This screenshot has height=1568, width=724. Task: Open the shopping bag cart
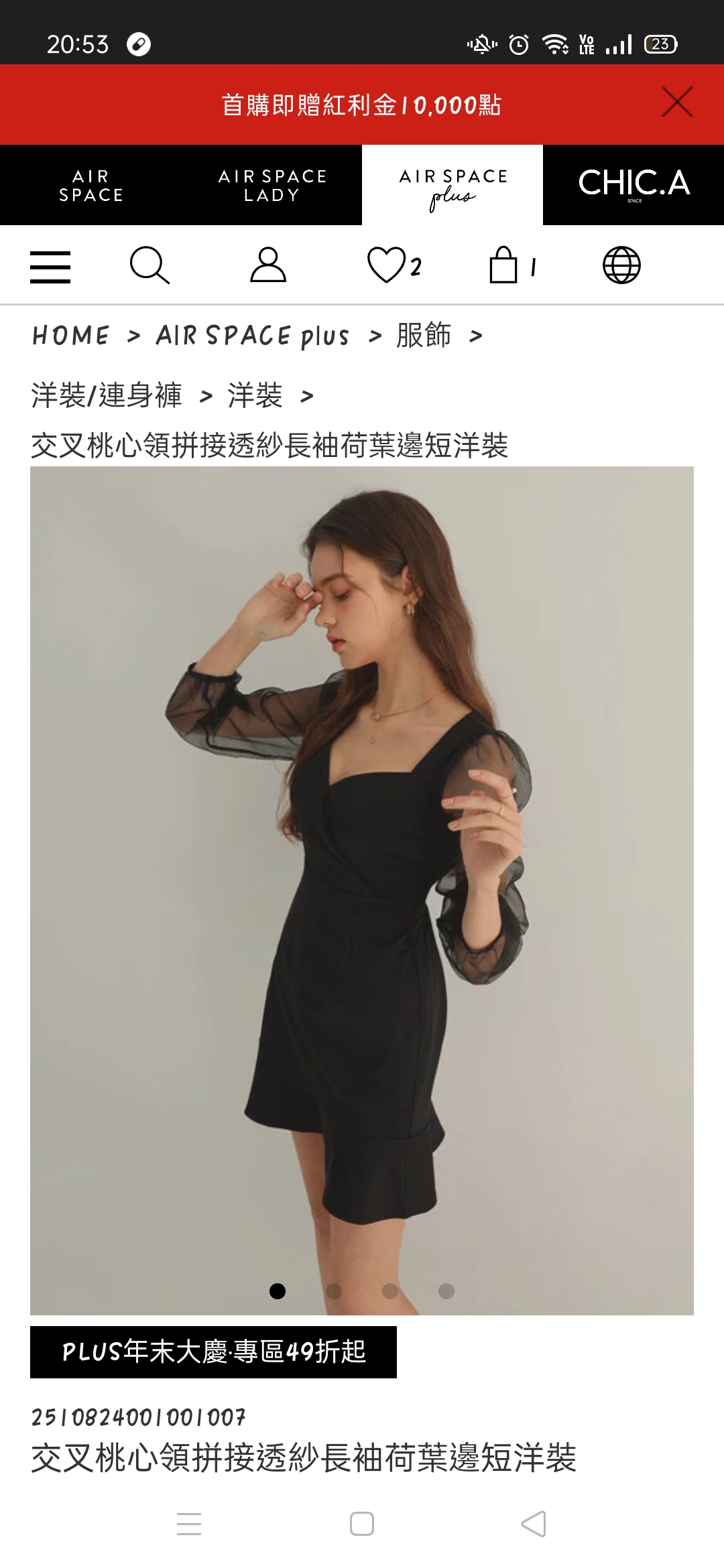click(x=504, y=265)
